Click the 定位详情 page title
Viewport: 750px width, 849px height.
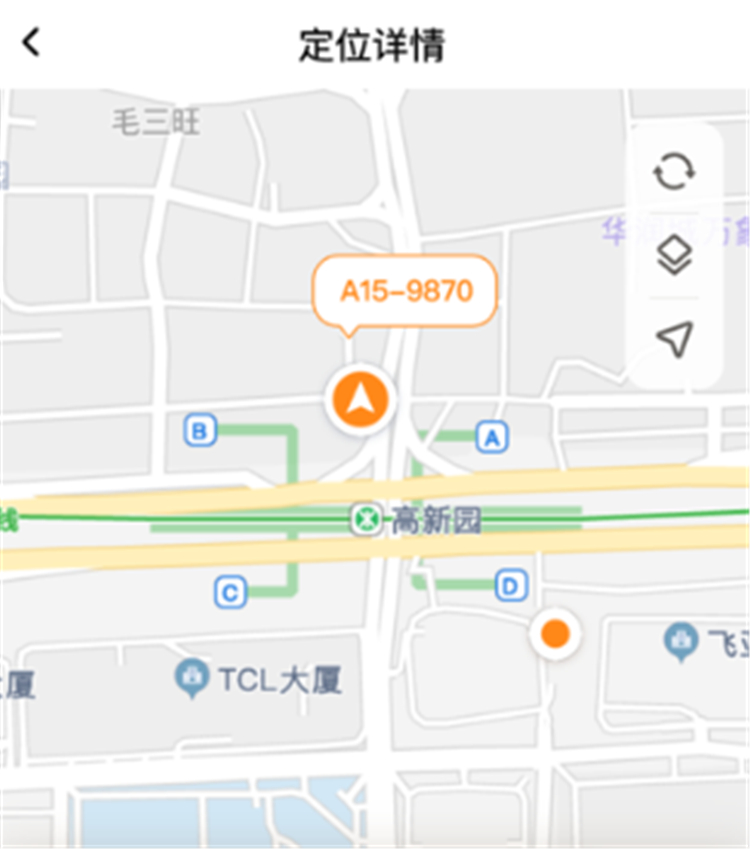pyautogui.click(x=374, y=44)
